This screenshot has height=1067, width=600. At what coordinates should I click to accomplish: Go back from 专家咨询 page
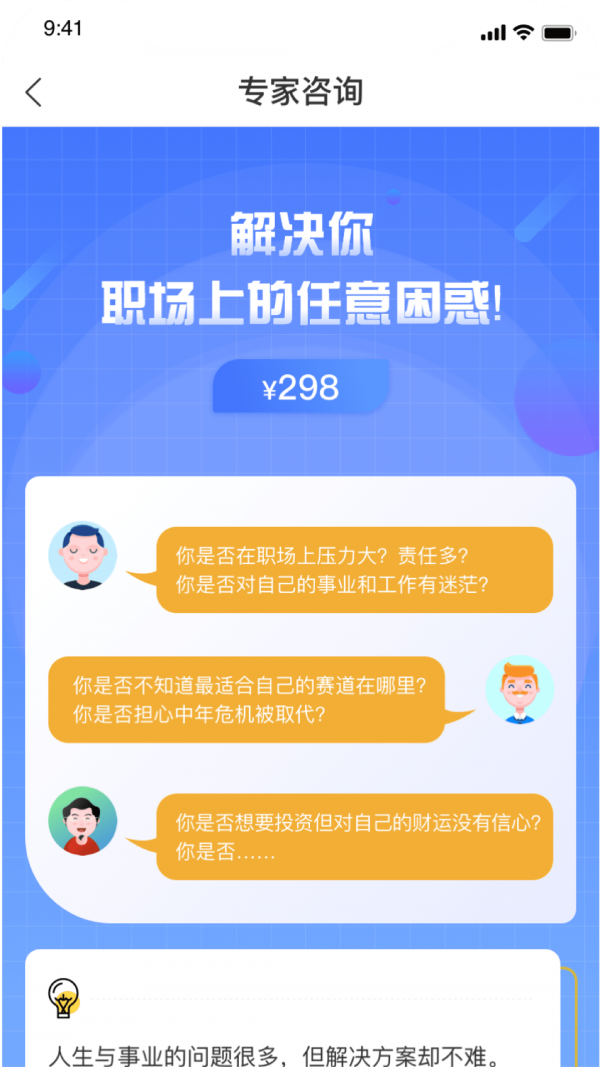pyautogui.click(x=34, y=92)
